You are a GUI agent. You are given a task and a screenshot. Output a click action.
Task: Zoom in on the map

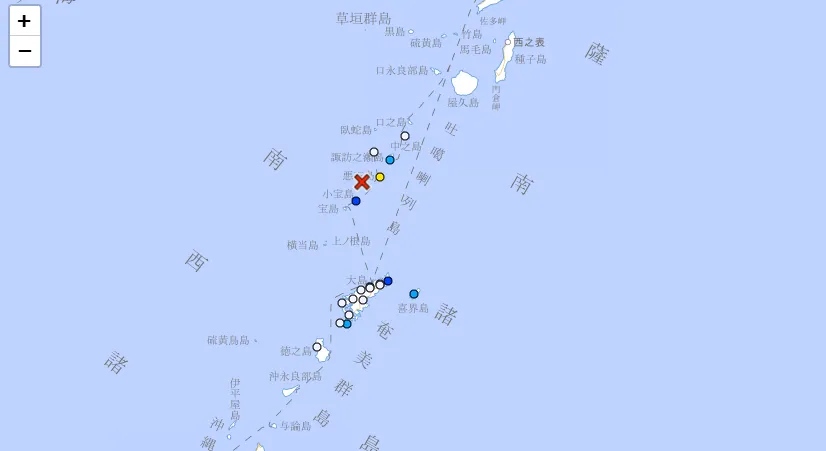pyautogui.click(x=25, y=21)
